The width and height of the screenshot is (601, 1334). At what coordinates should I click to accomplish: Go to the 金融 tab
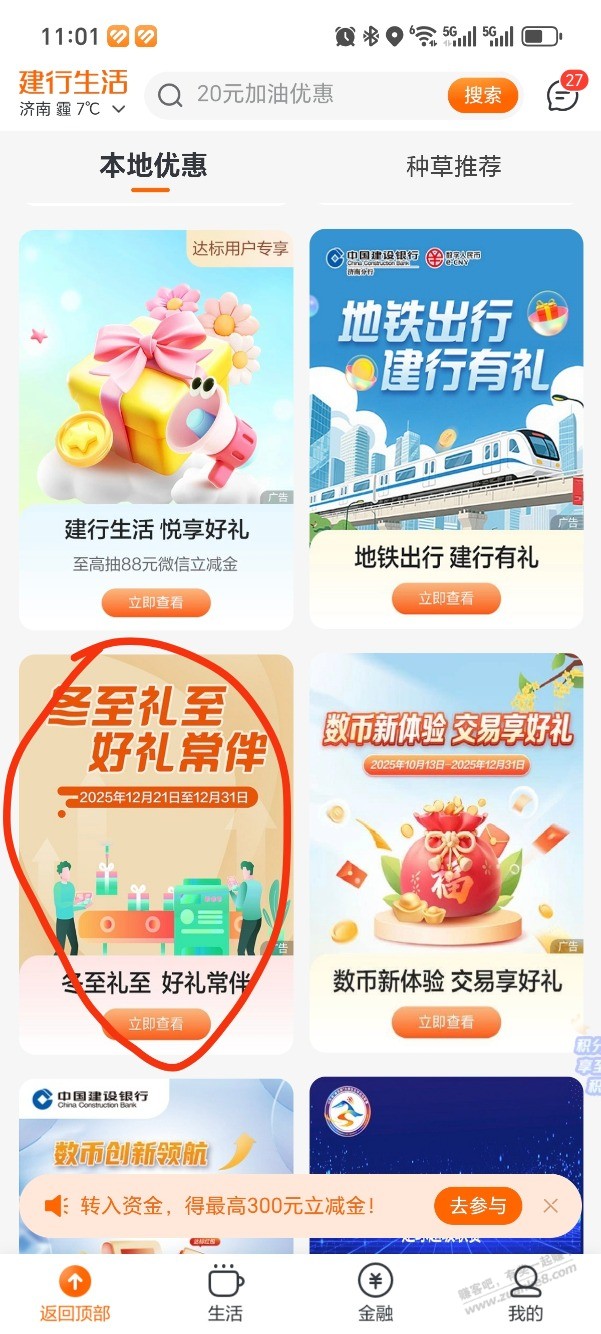[375, 1294]
